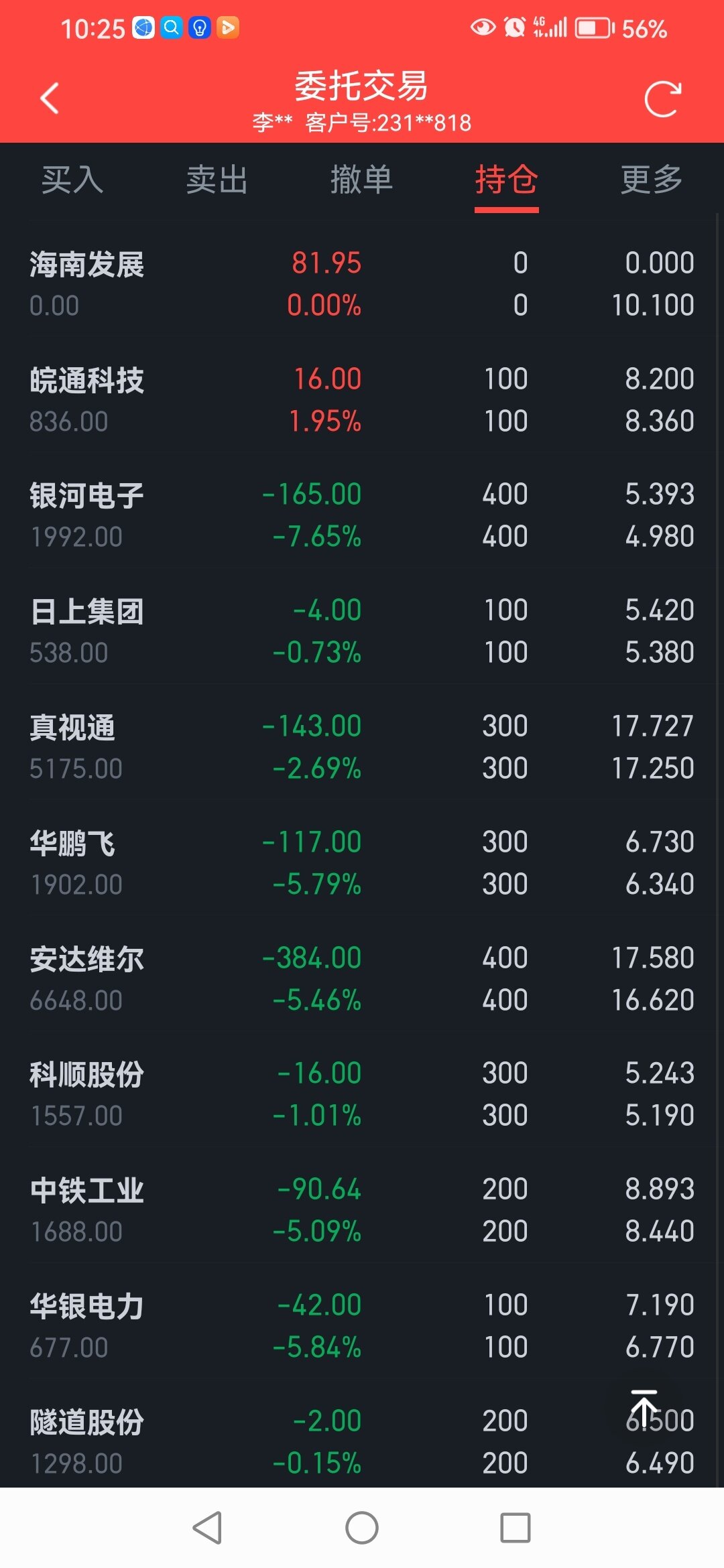Go back using the header arrow
The height and width of the screenshot is (1568, 724).
click(x=50, y=99)
